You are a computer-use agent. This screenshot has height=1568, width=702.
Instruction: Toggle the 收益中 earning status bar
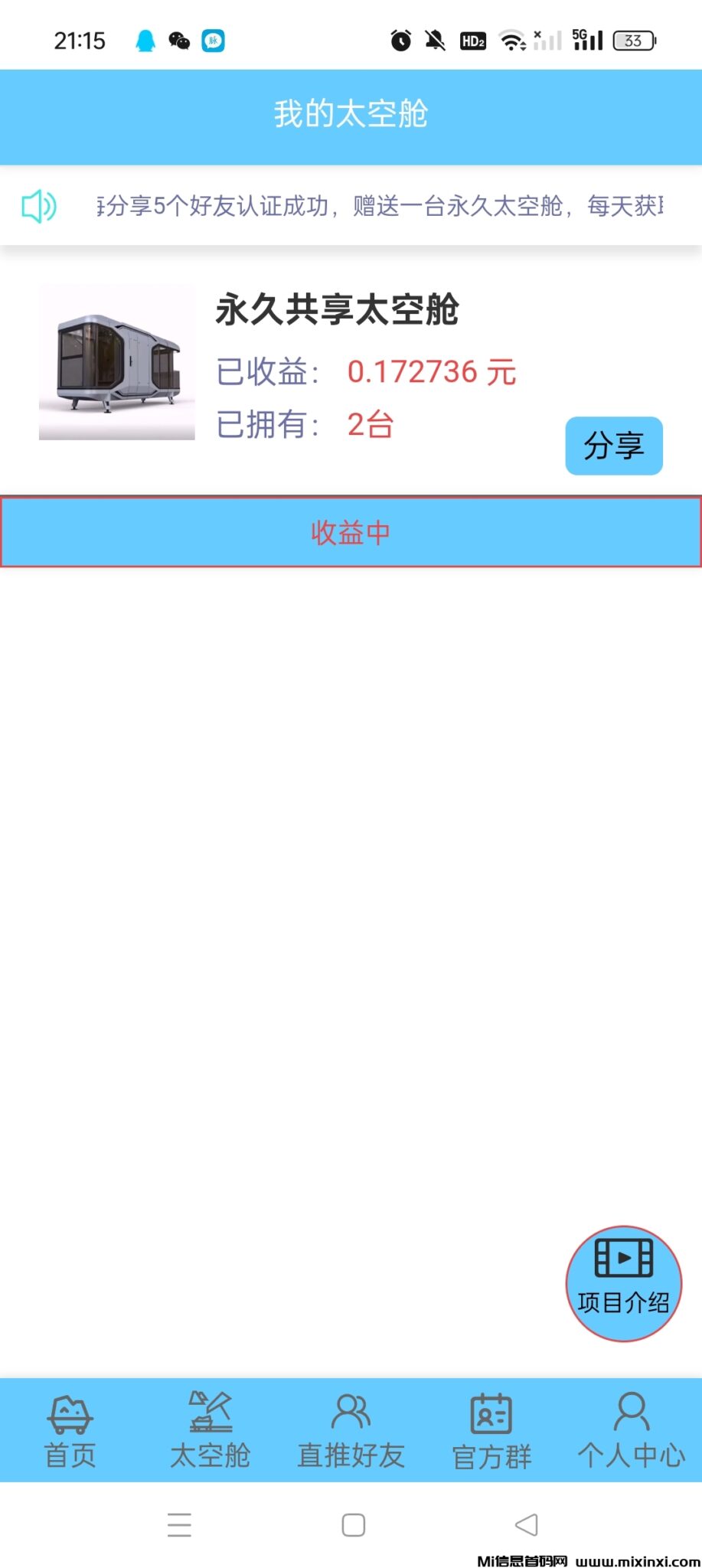(351, 531)
